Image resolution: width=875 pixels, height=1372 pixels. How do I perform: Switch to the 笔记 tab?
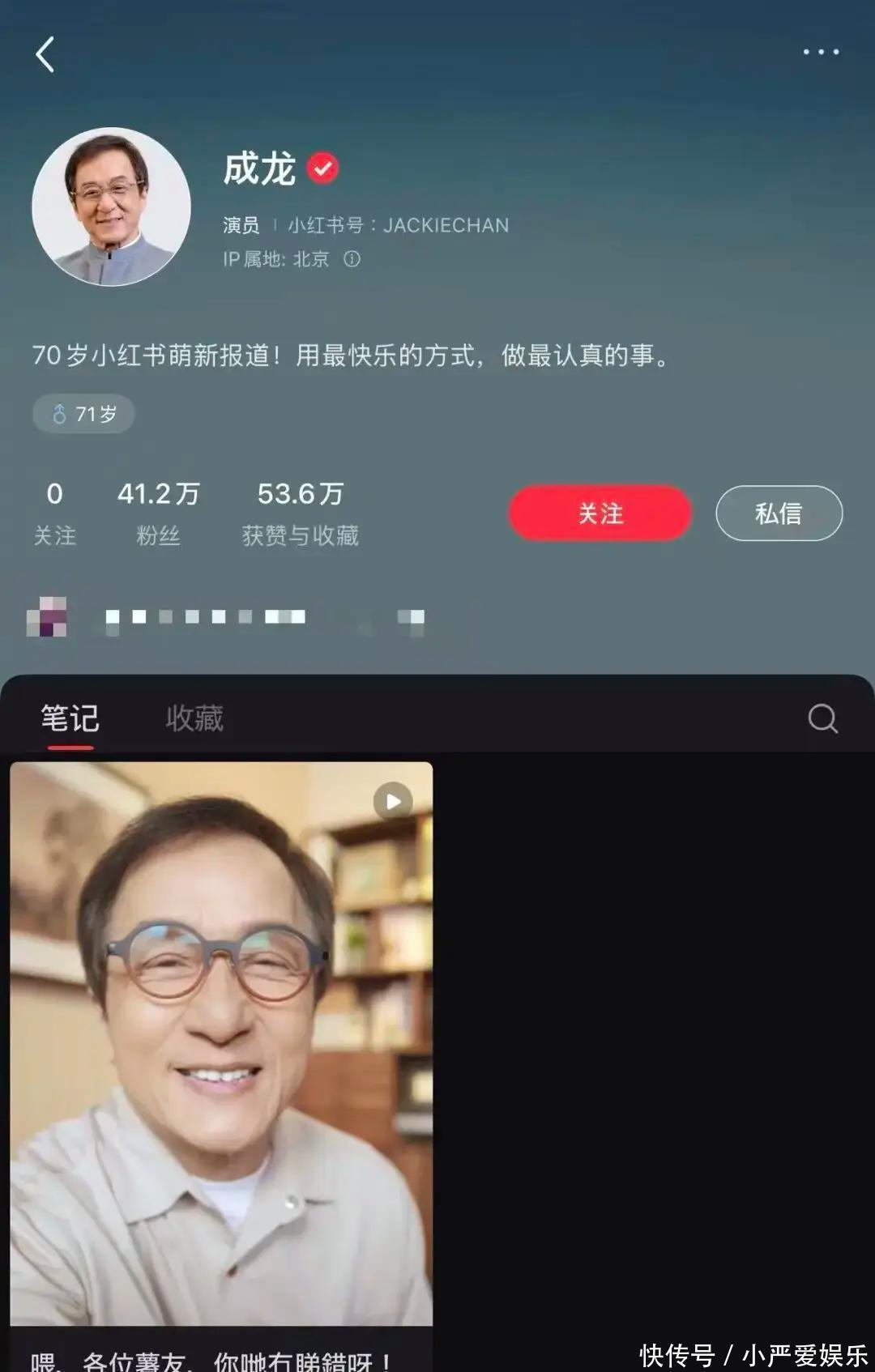click(70, 718)
